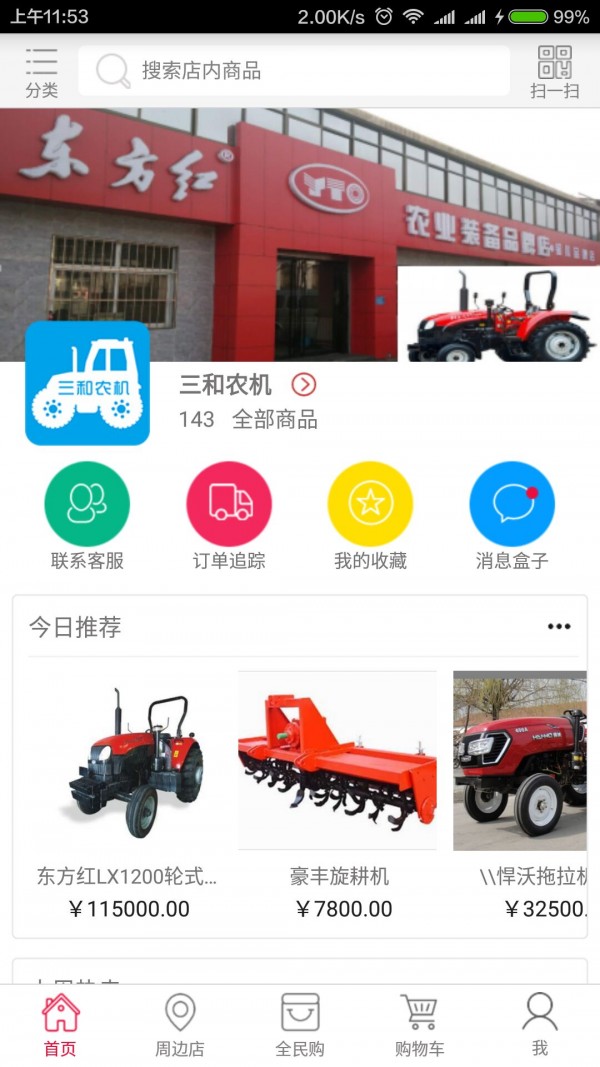Open the 分类 category menu
The image size is (600, 1067).
pos(41,72)
